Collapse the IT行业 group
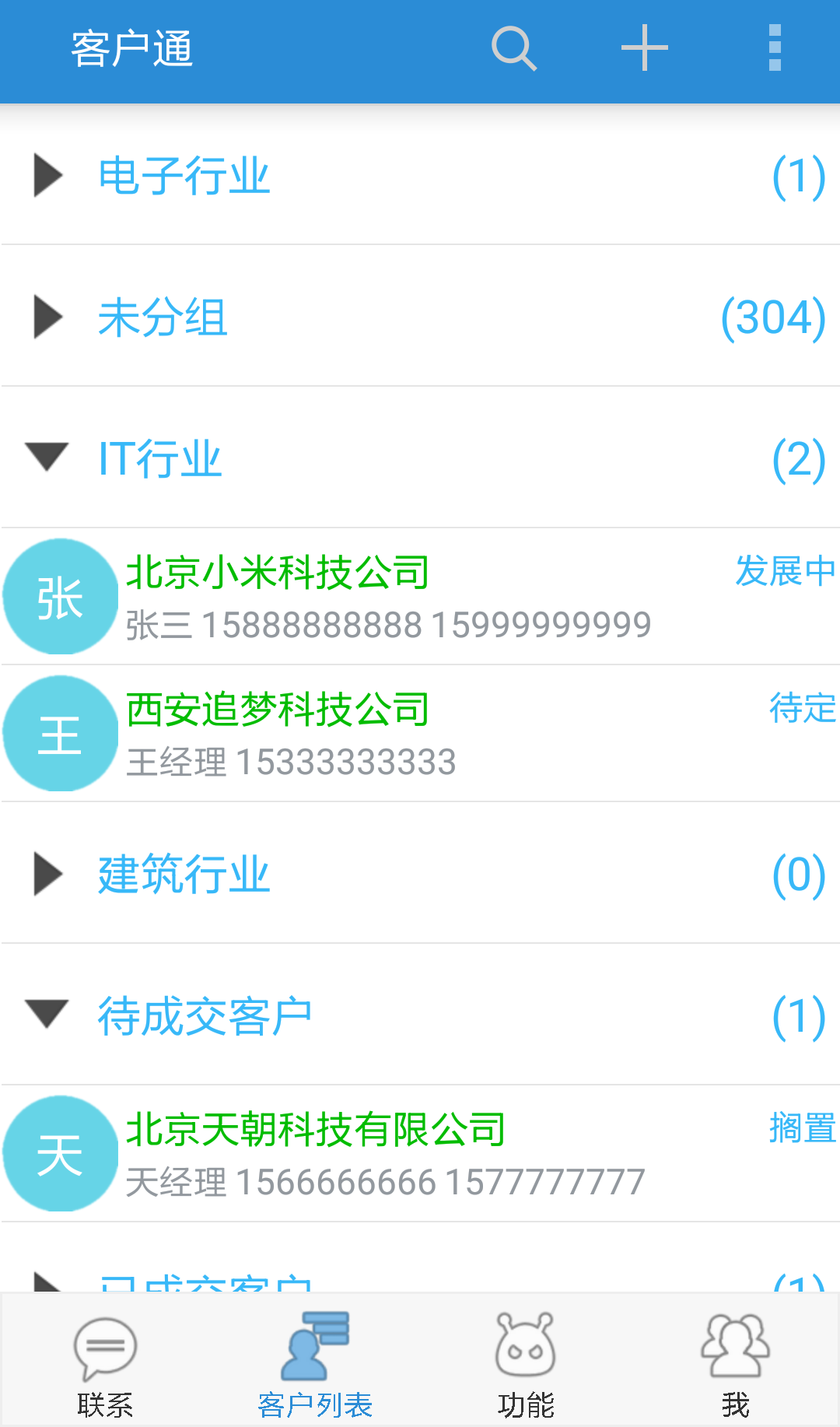 pos(420,459)
